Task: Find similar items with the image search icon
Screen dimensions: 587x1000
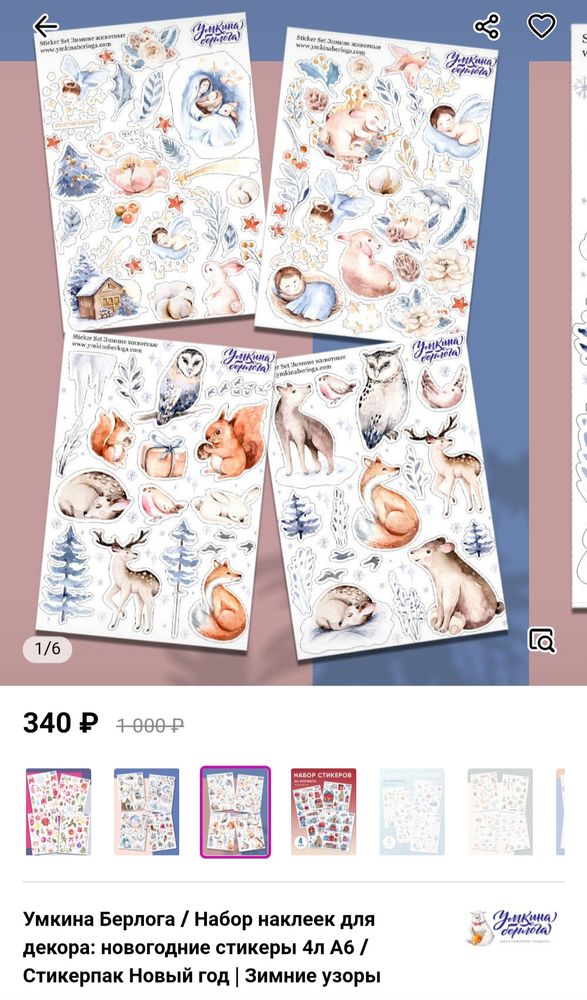Action: point(542,640)
